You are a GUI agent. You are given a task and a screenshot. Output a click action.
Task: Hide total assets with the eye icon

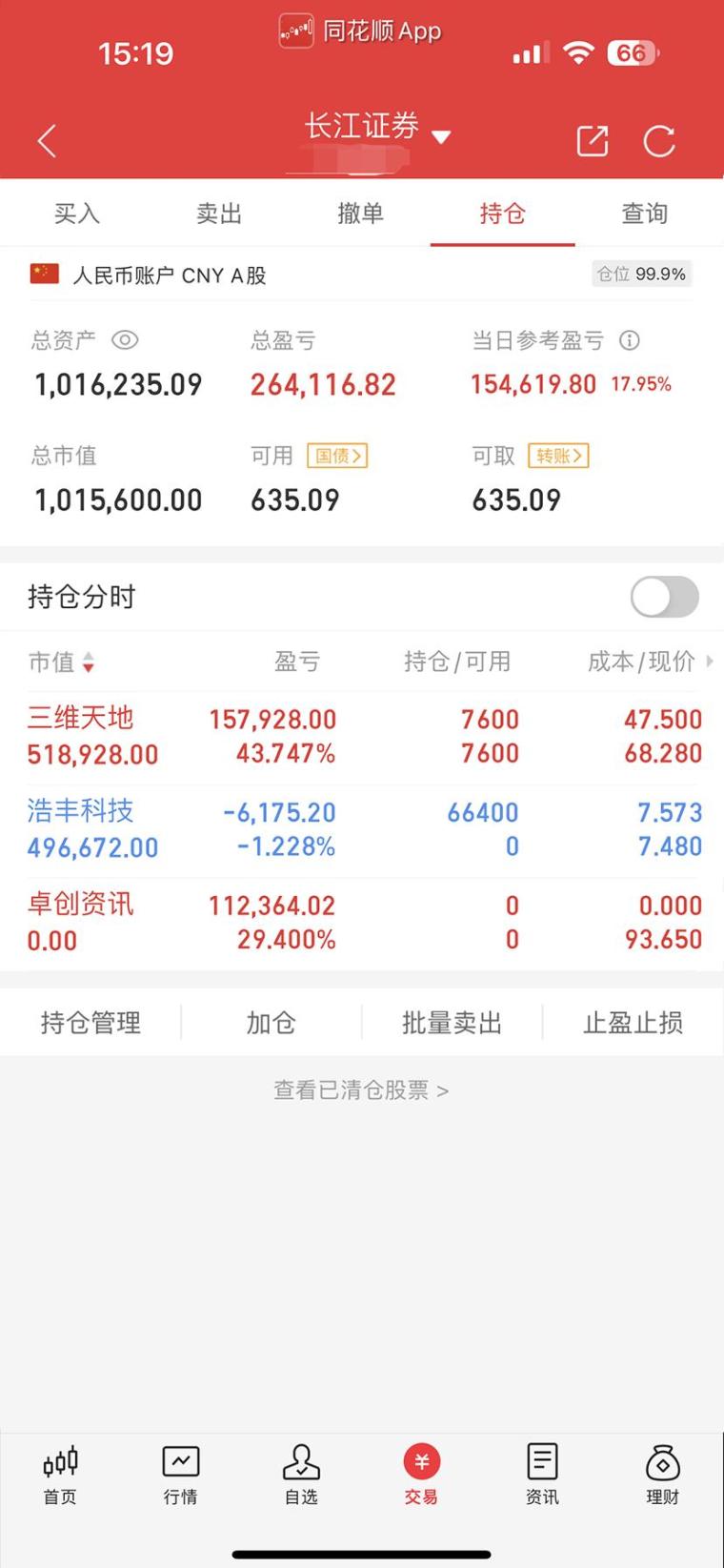click(x=125, y=340)
